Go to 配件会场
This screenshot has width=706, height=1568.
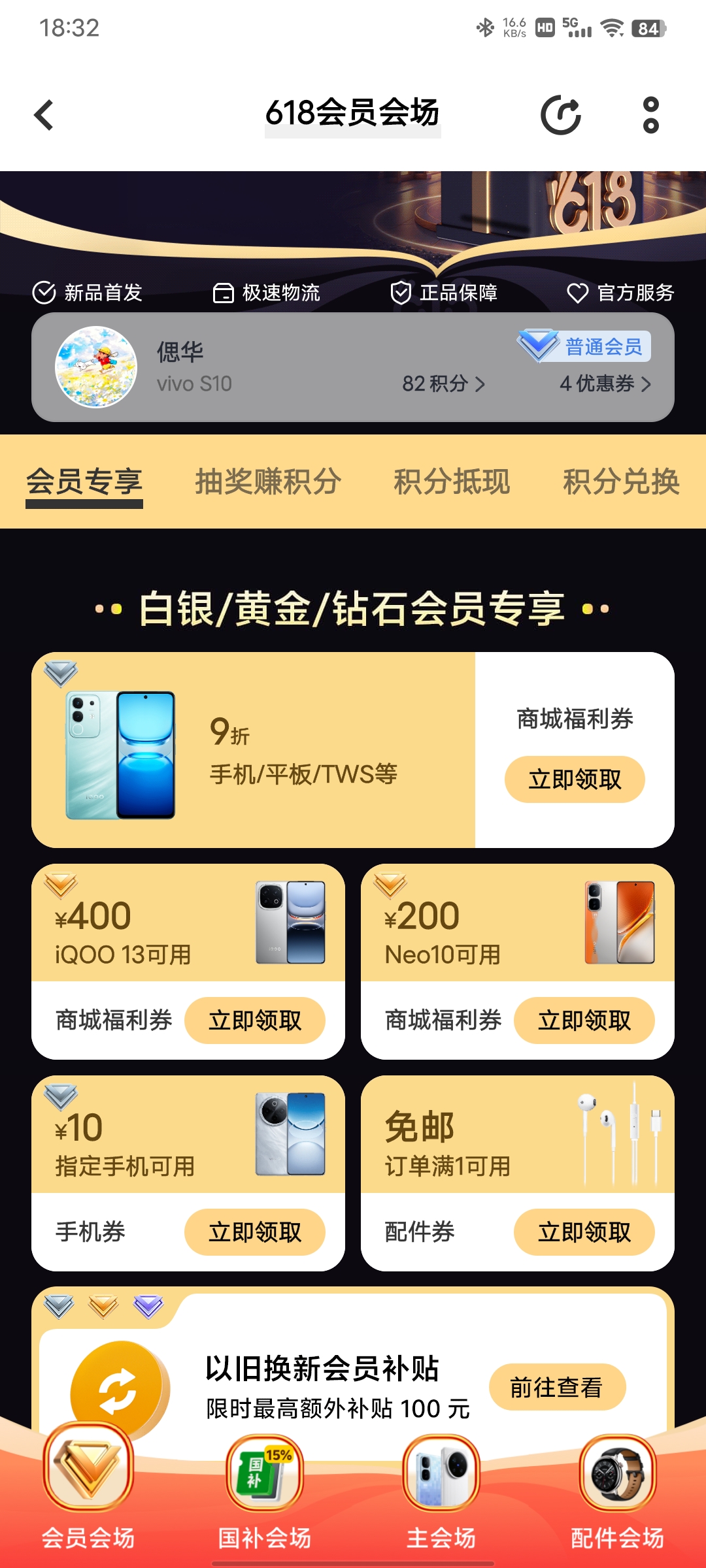(618, 1496)
